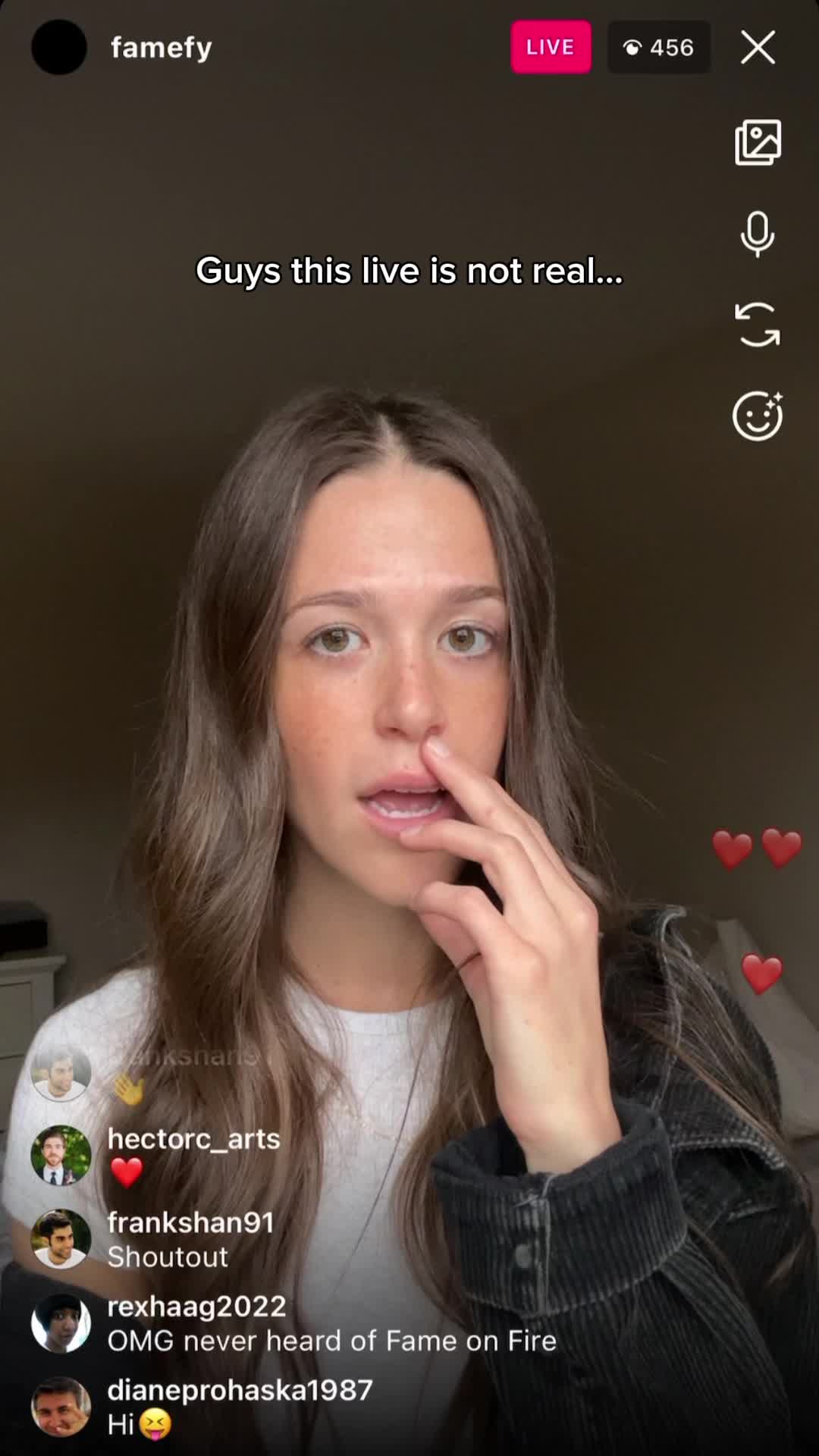Open the photo gallery icon
The image size is (819, 1456).
[758, 142]
